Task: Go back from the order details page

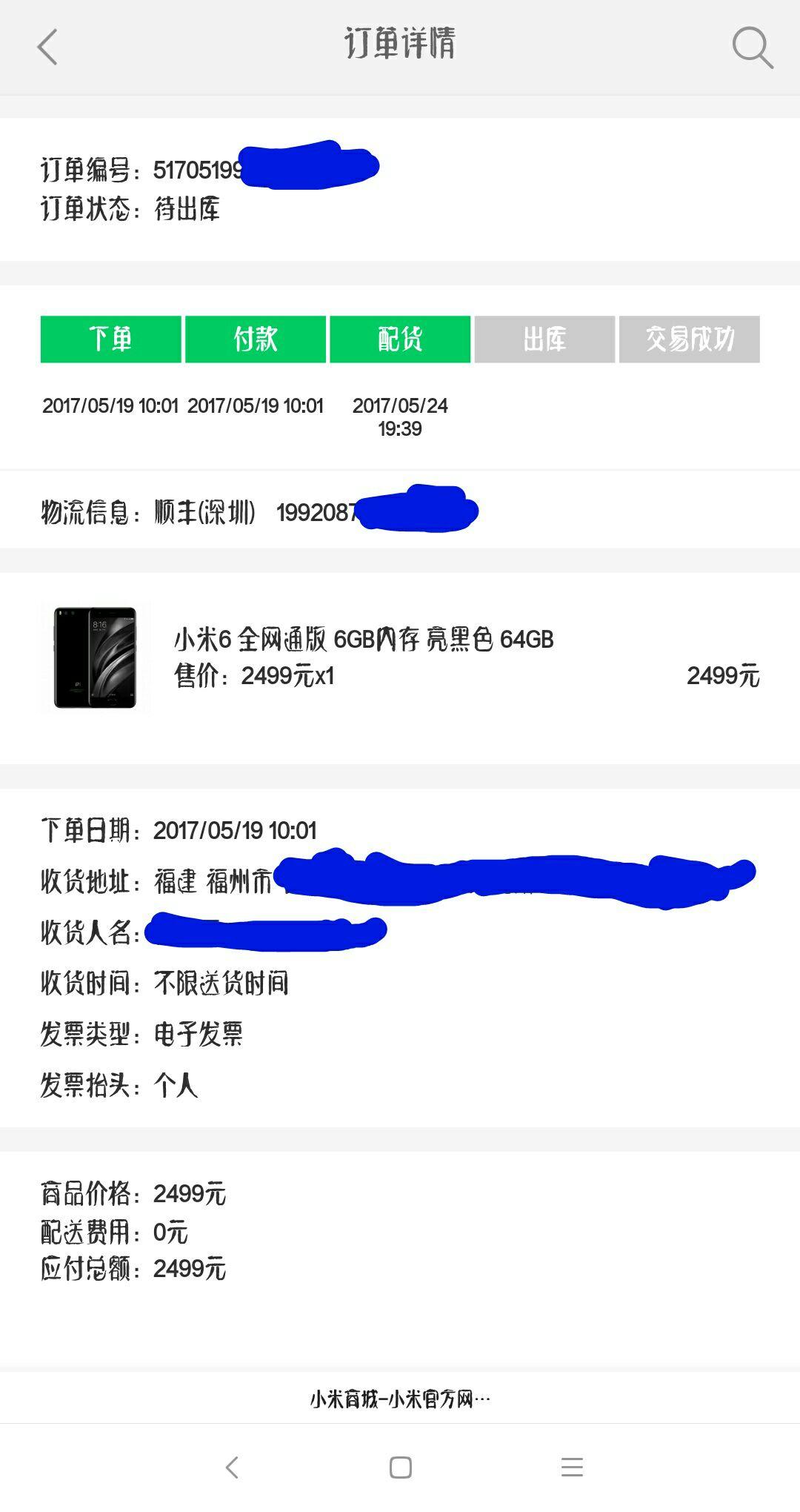Action: tap(47, 47)
